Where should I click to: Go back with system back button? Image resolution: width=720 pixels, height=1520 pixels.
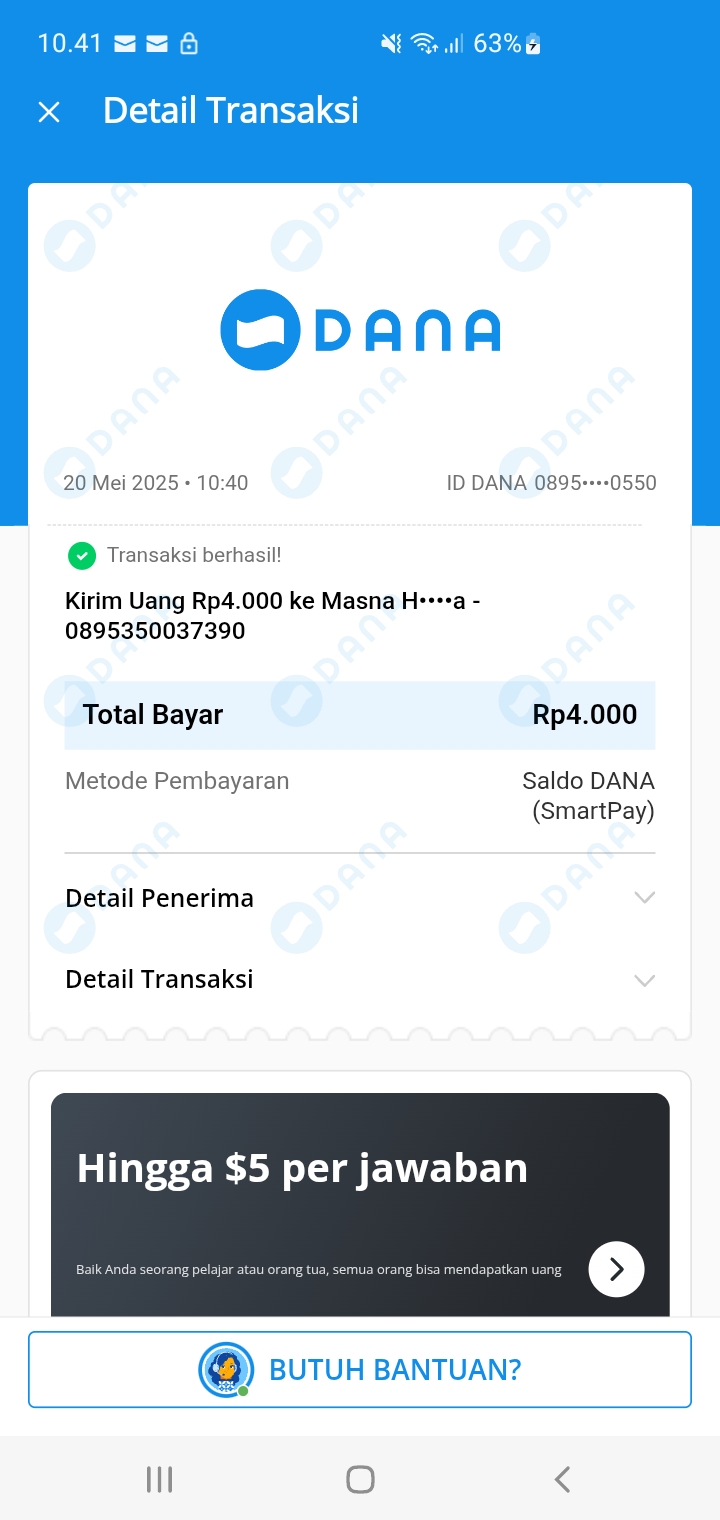click(x=562, y=1479)
